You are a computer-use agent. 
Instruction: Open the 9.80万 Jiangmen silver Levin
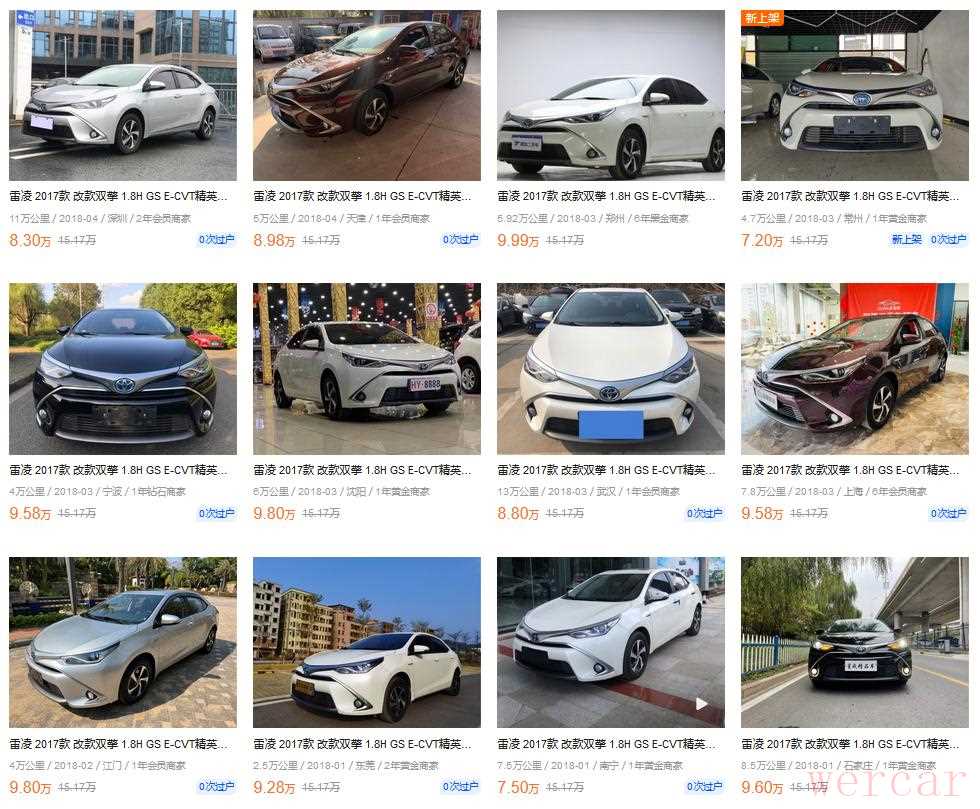pyautogui.click(x=122, y=642)
